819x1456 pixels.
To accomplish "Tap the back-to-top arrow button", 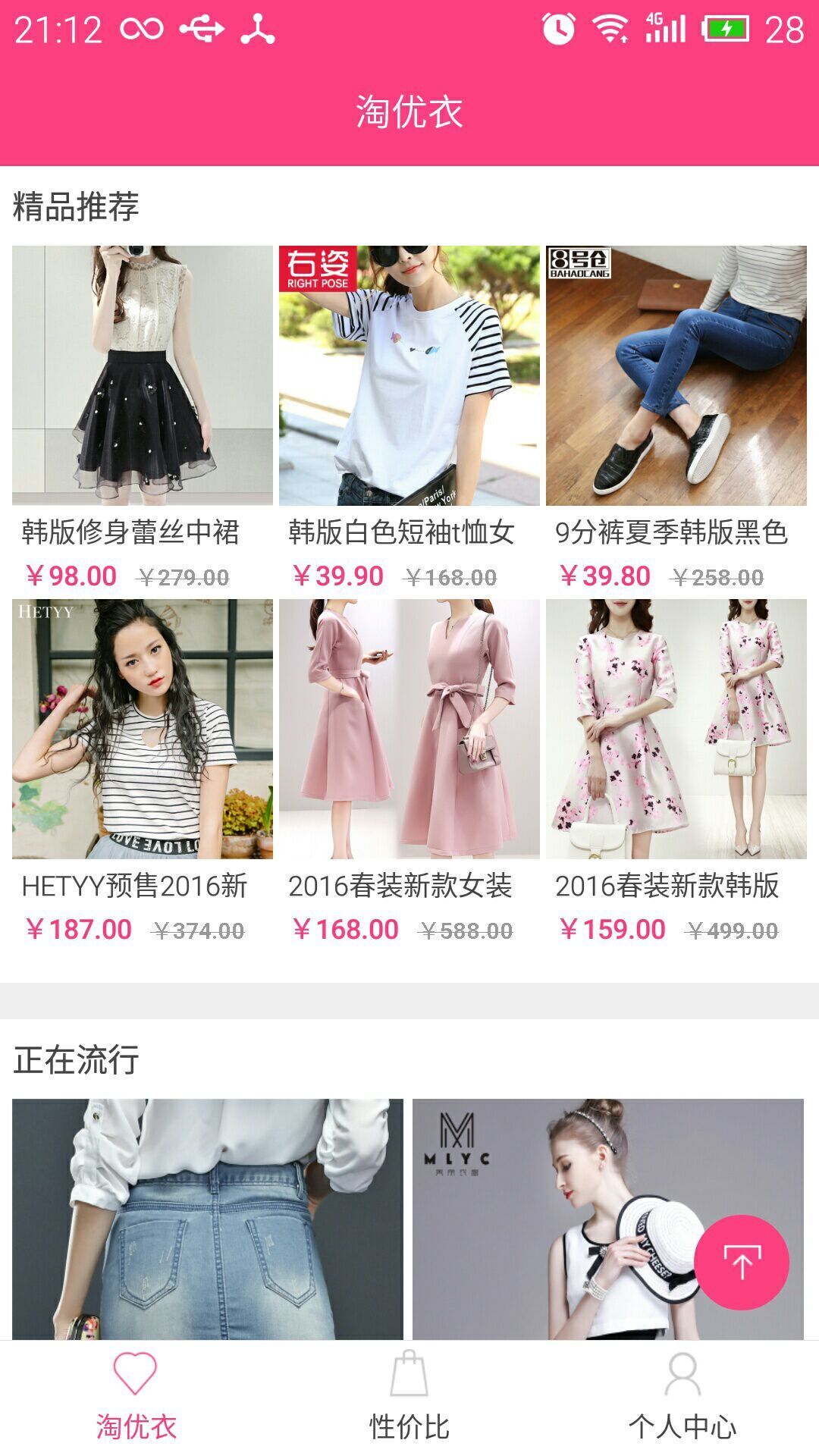I will tap(741, 1262).
